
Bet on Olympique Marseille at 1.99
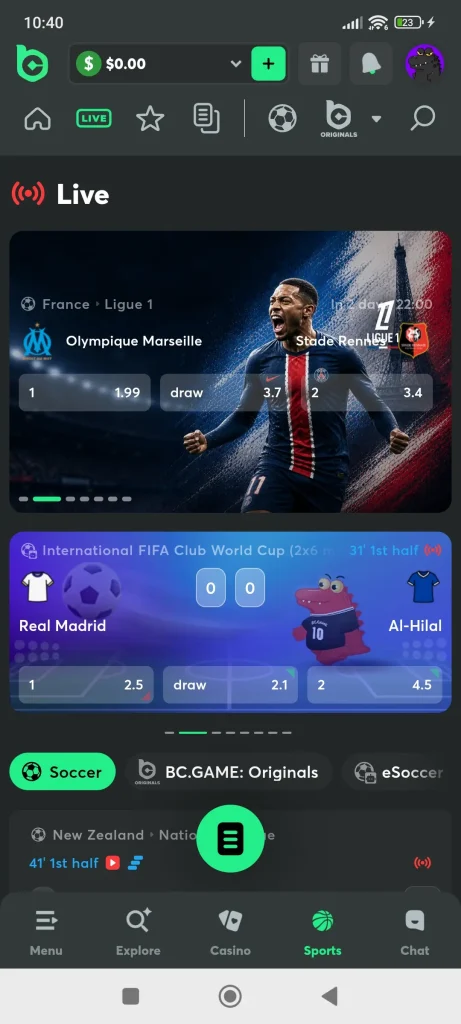coord(84,392)
